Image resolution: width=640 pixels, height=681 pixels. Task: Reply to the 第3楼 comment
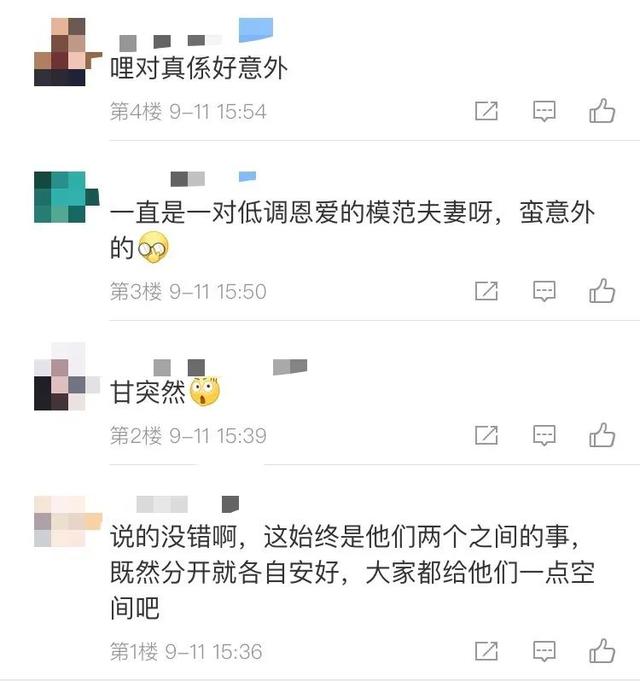point(544,291)
